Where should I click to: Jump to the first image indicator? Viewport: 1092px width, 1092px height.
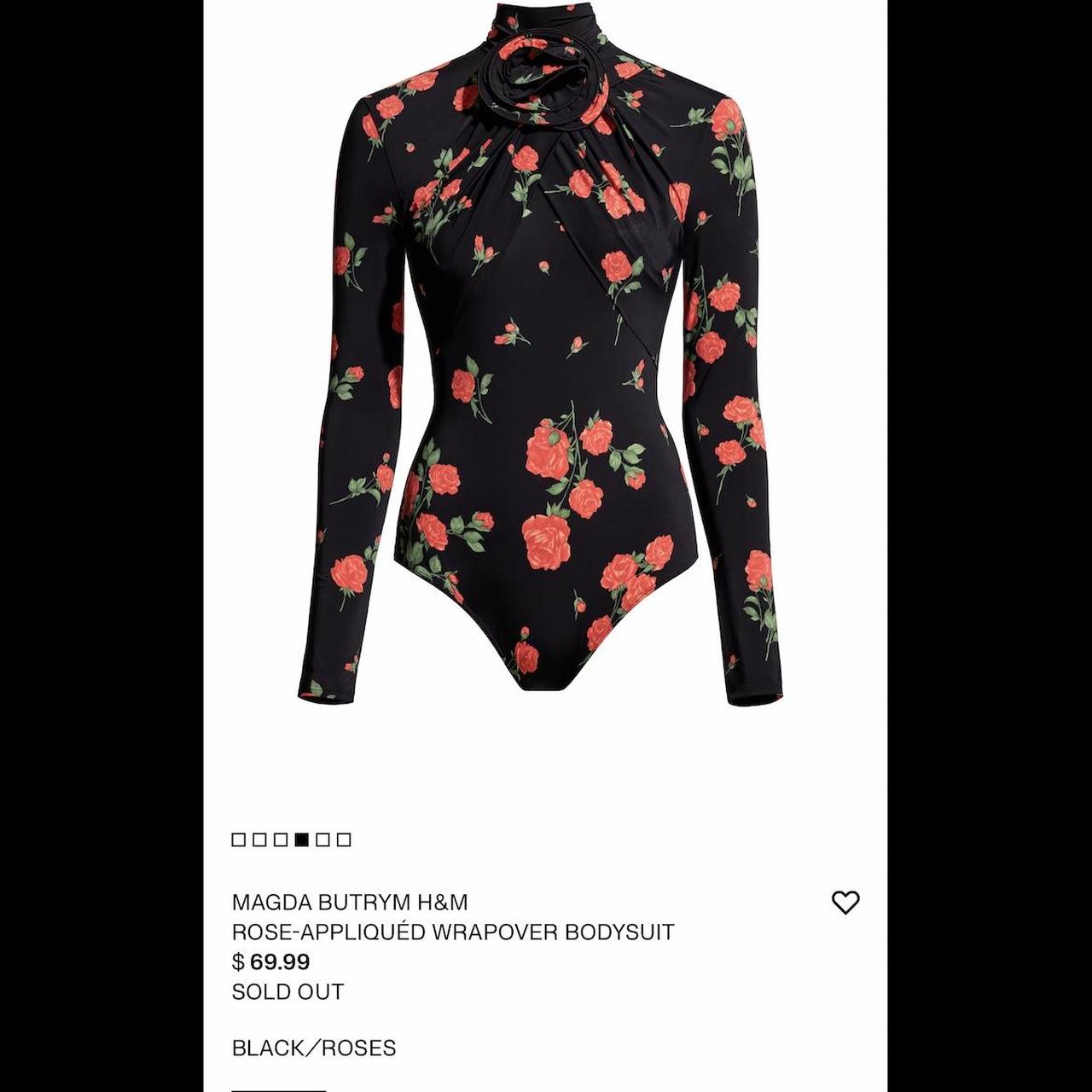coord(239,839)
